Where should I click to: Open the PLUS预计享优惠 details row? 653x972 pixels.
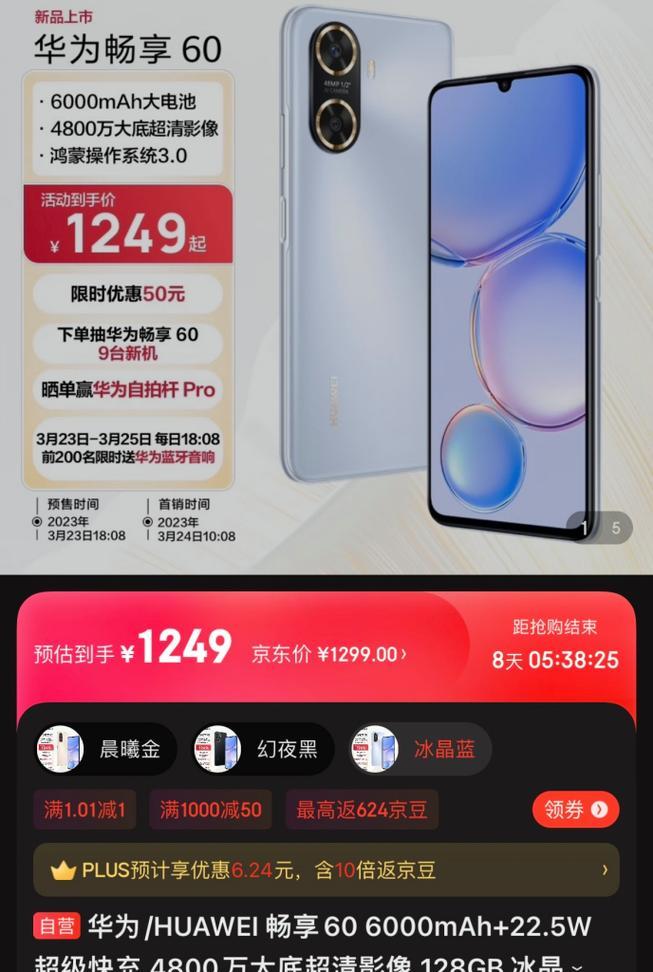[326, 870]
